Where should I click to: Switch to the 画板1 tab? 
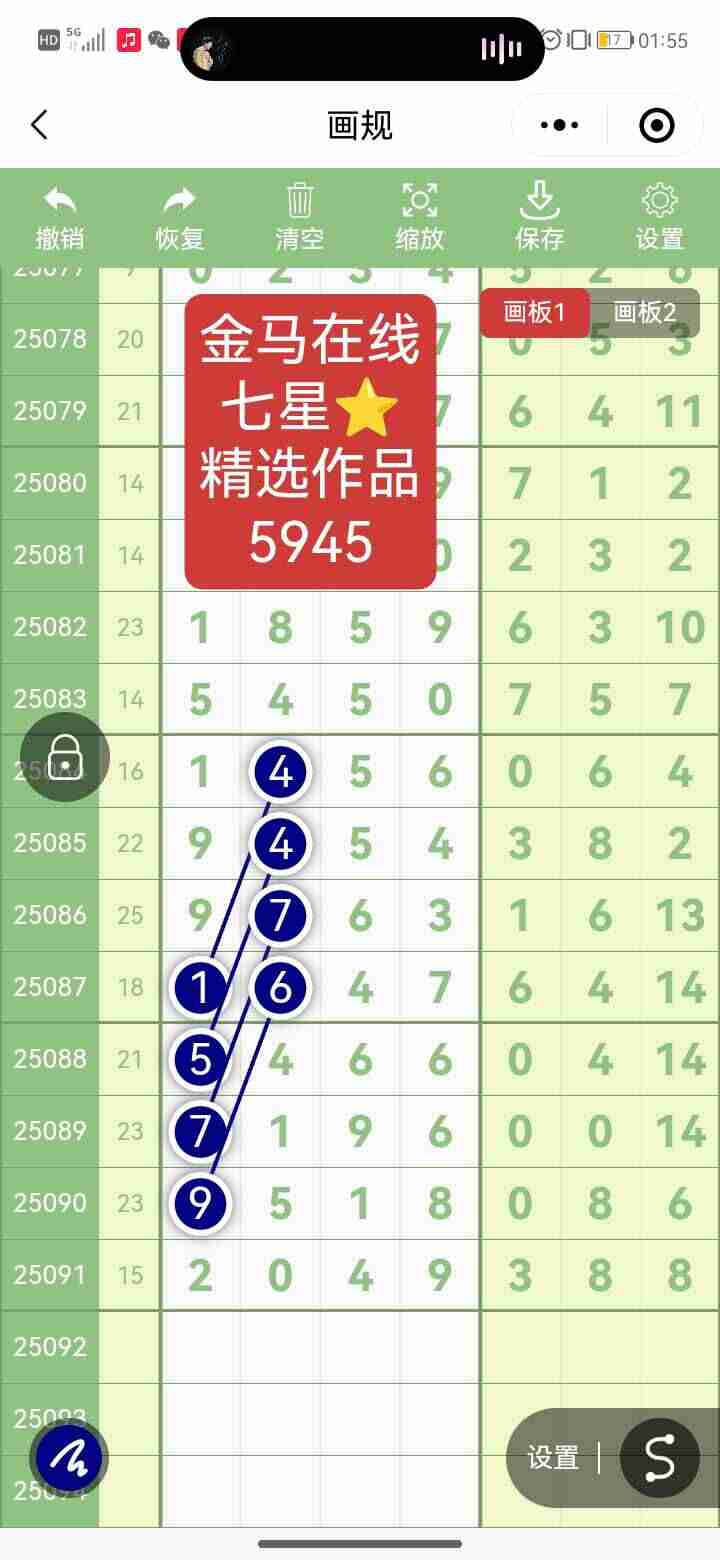point(535,312)
